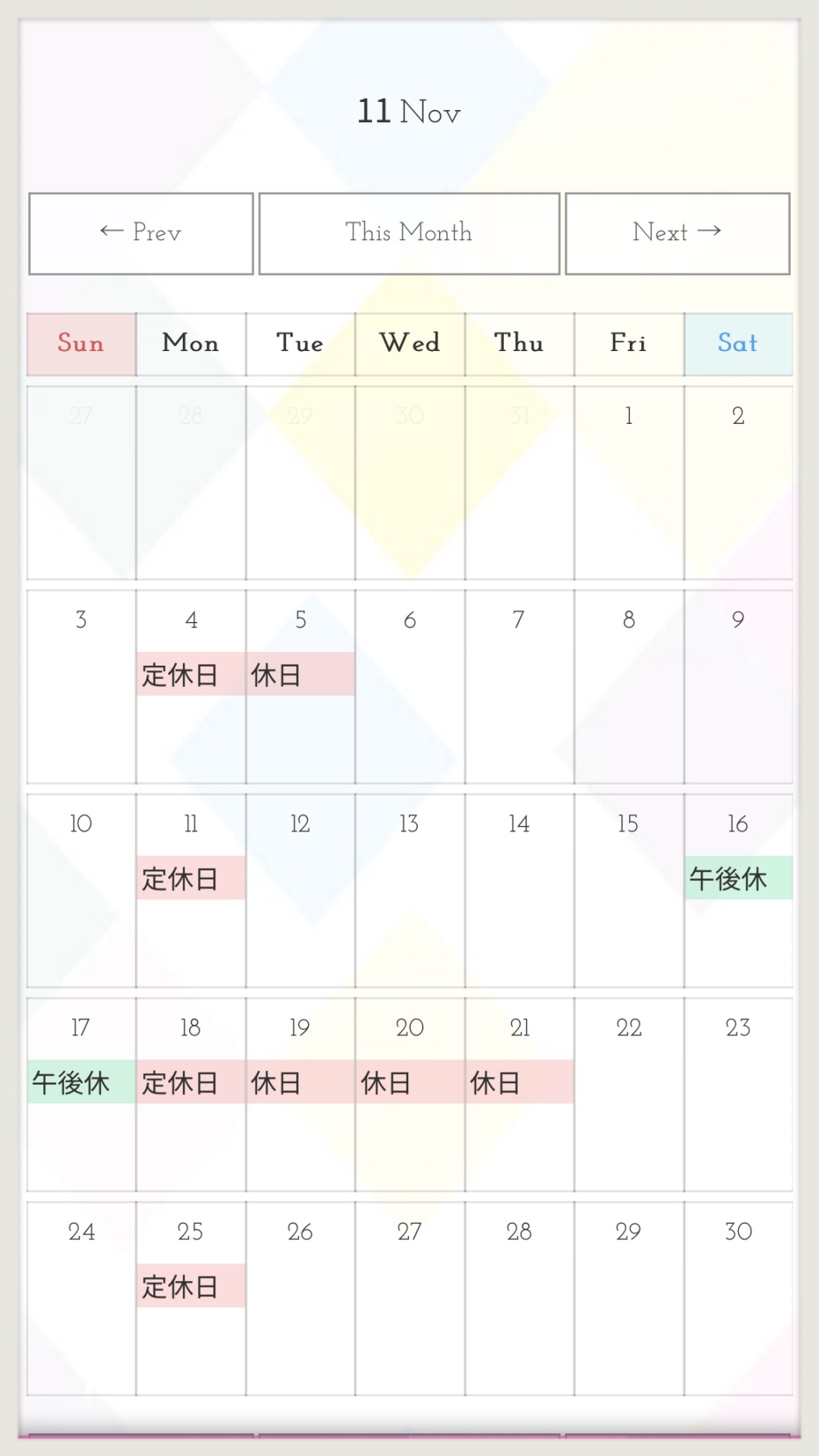819x1456 pixels.
Task: Go to the previous month with Prev
Action: [x=141, y=233]
